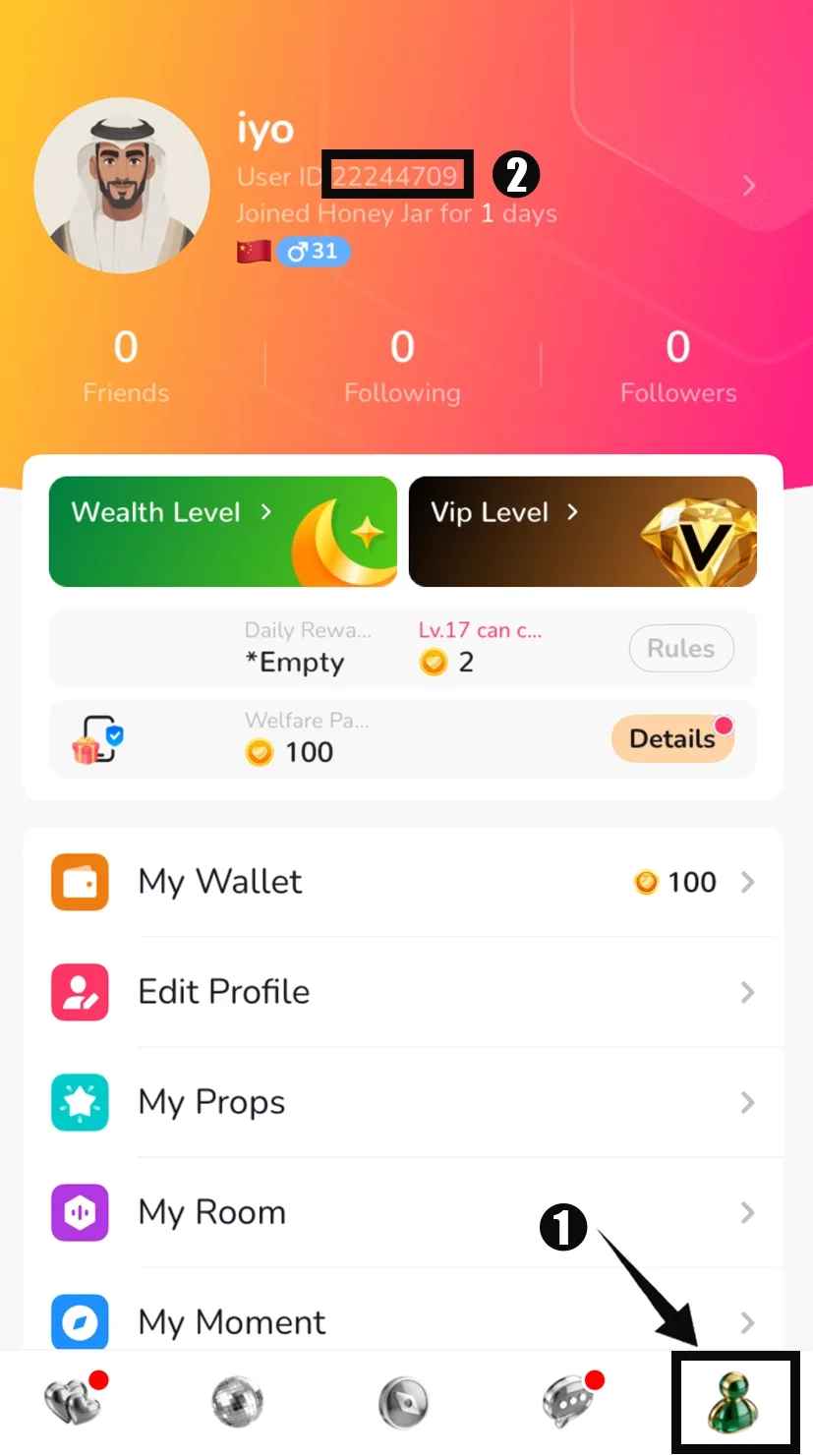
Task: Open the Vip Level card
Action: (582, 531)
